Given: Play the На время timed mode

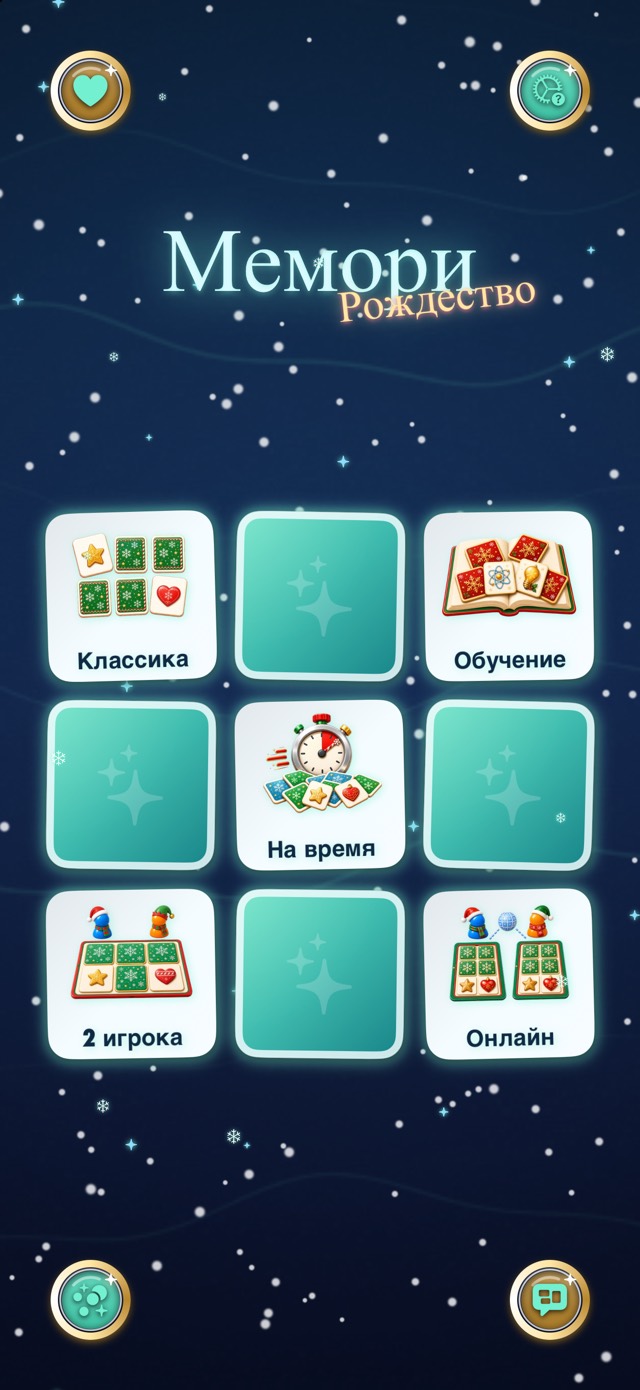Looking at the screenshot, I should click(x=320, y=785).
